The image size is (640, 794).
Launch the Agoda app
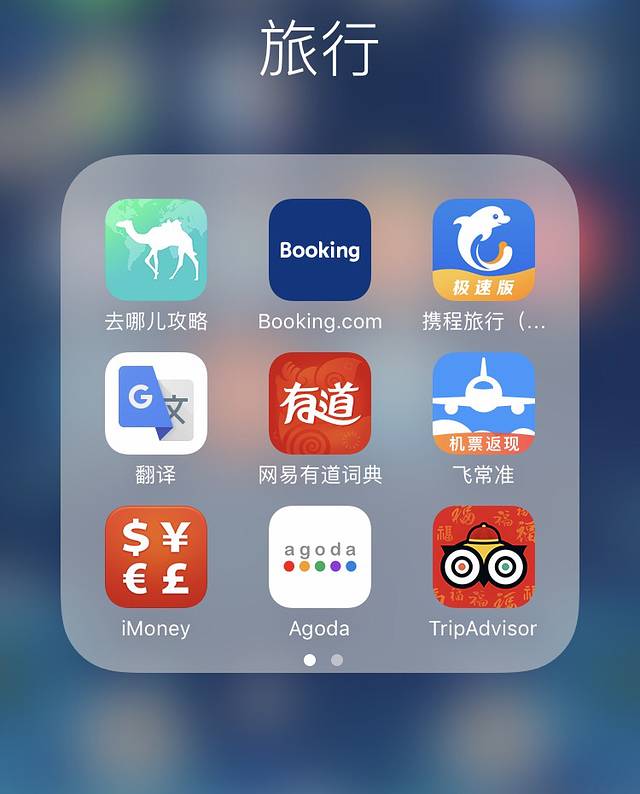tap(320, 556)
